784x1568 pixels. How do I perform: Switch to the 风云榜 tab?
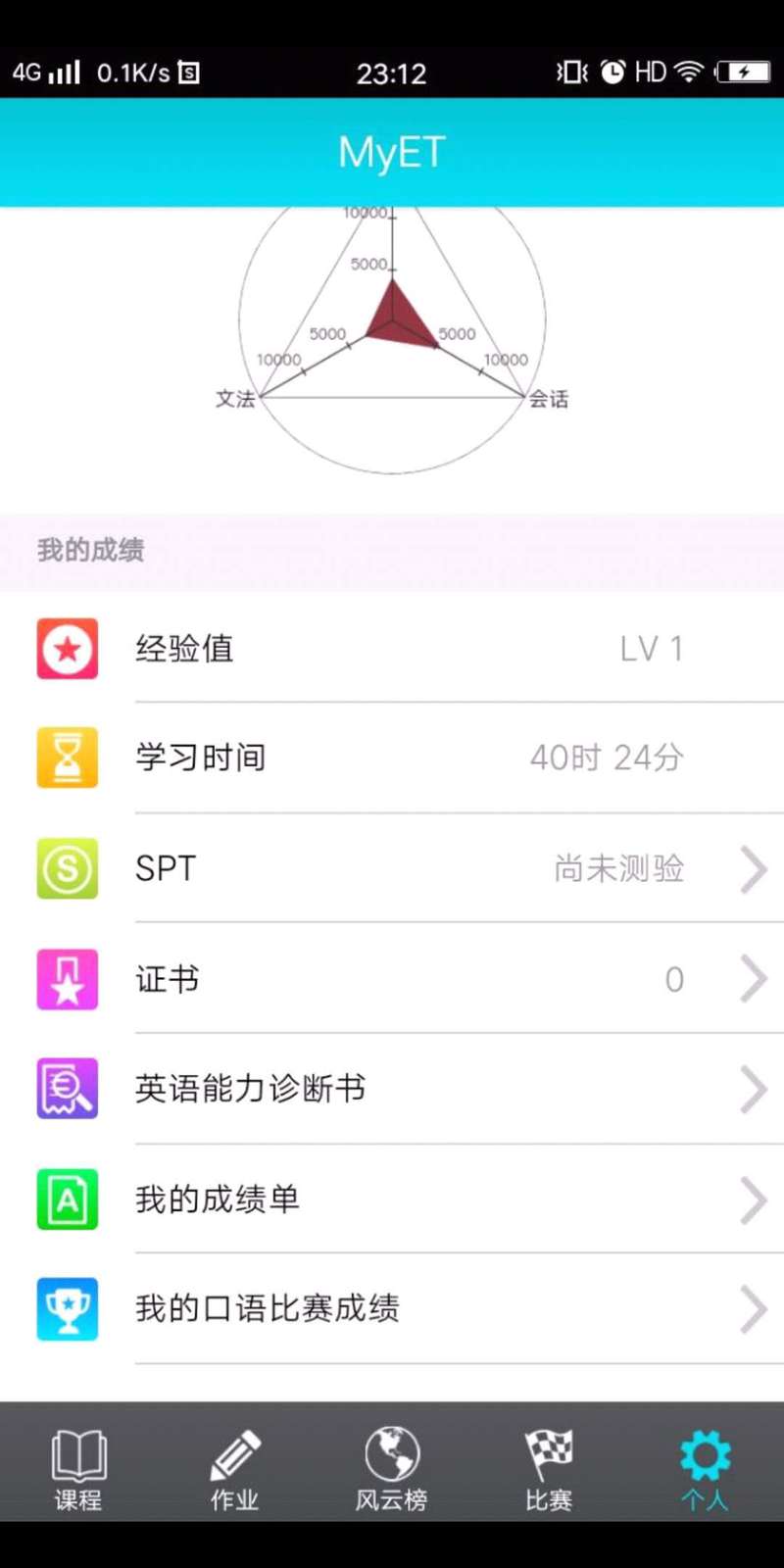click(x=392, y=1468)
